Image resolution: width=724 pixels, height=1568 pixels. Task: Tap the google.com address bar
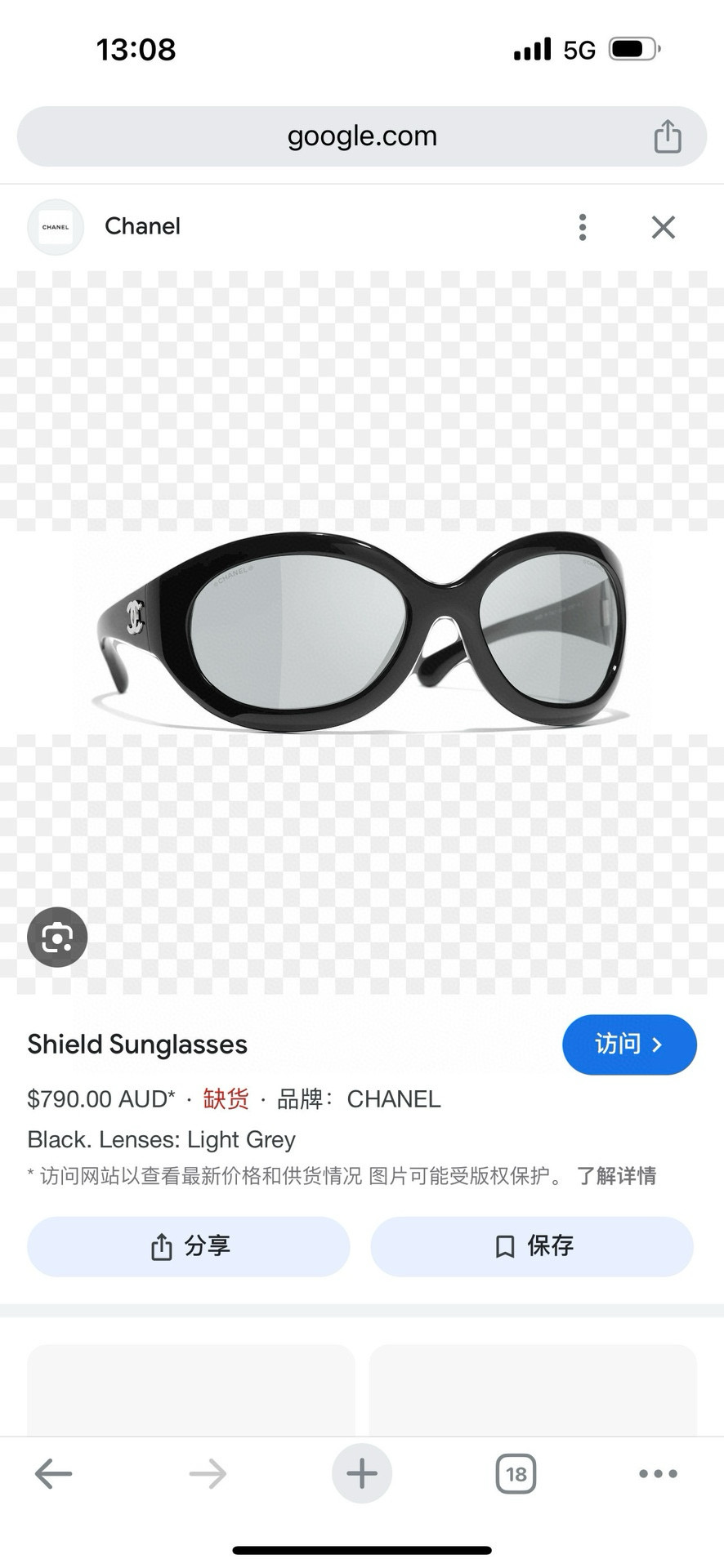[x=361, y=136]
